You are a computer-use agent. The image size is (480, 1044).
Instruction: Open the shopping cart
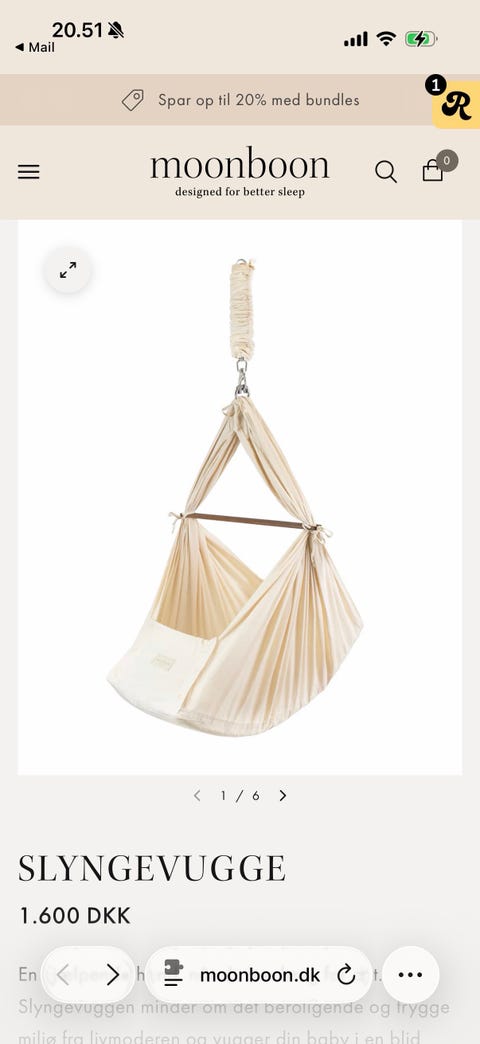point(433,170)
